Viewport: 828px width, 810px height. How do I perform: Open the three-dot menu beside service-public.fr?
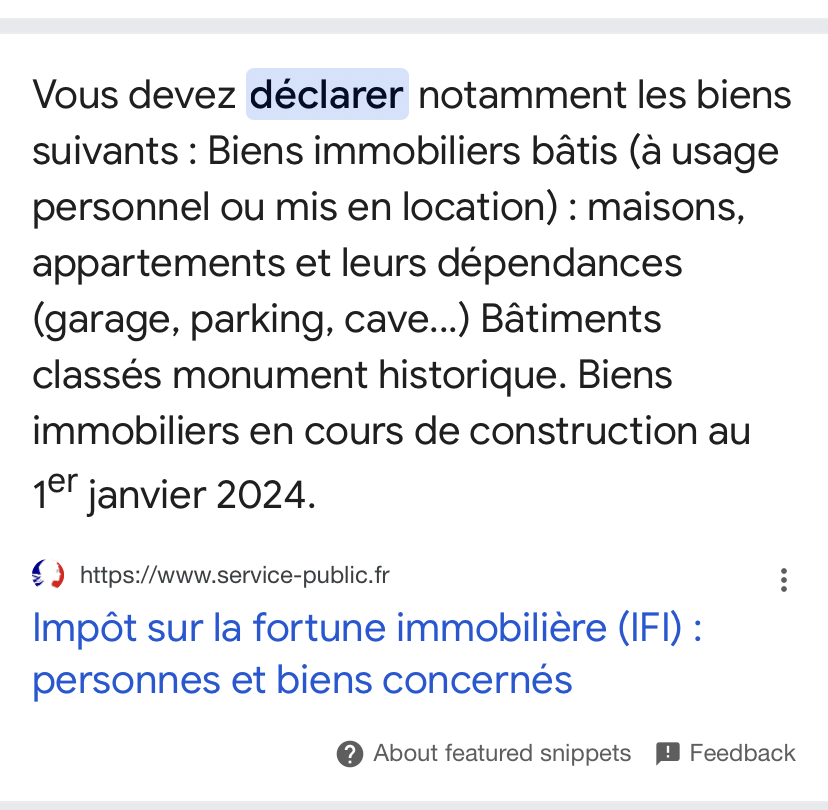pos(784,579)
